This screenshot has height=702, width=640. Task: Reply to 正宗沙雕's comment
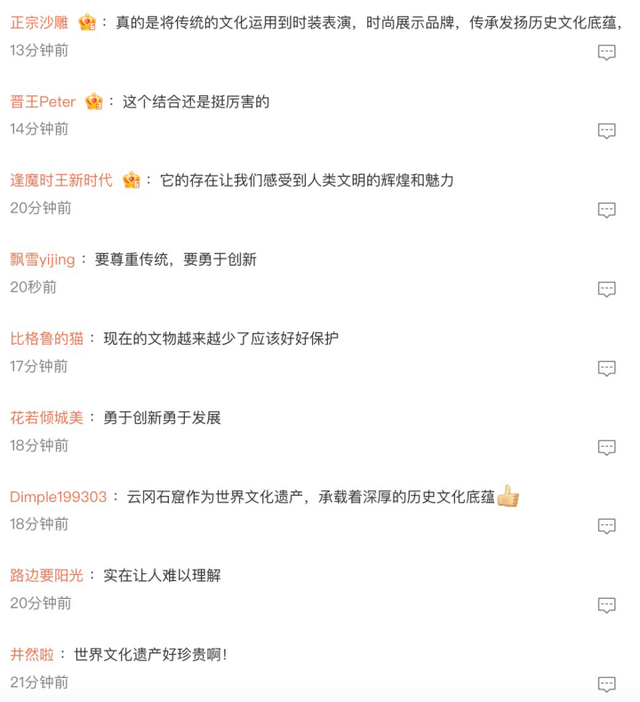(606, 53)
